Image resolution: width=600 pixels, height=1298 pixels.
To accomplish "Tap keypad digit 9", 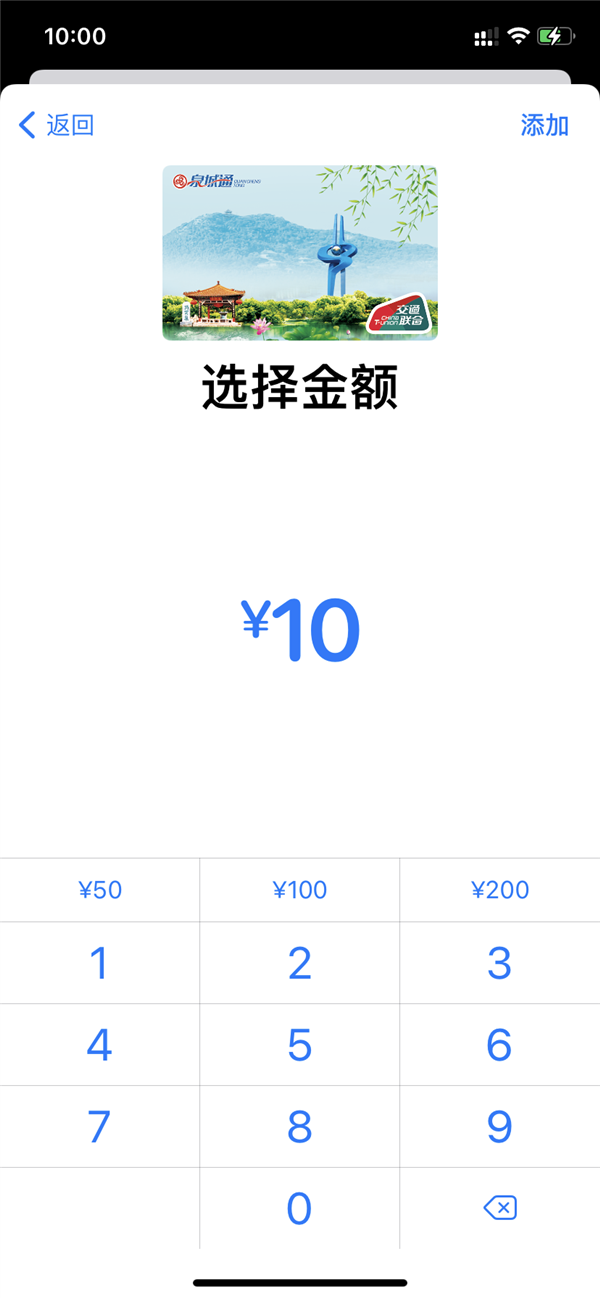I will click(x=500, y=1127).
